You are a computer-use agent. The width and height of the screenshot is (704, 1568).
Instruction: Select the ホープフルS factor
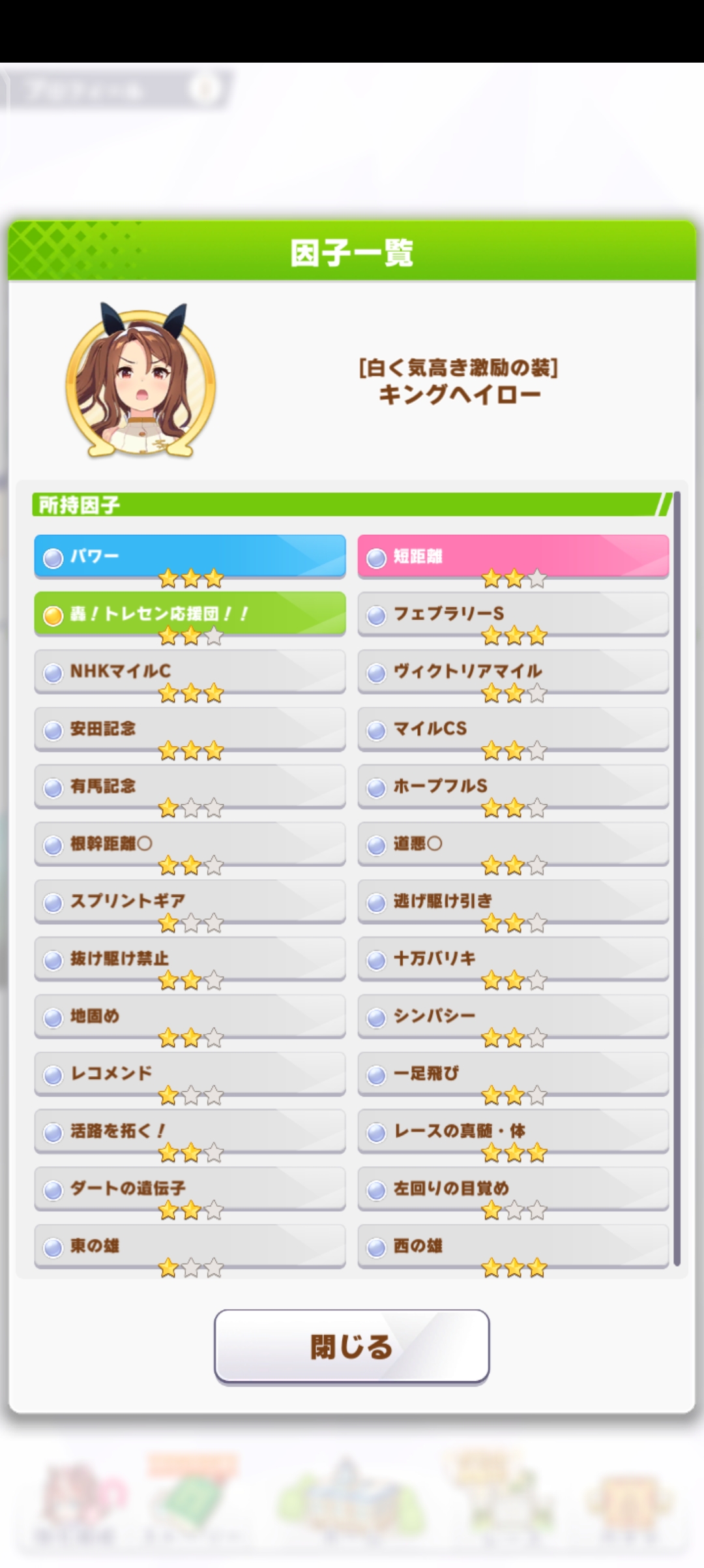click(x=513, y=786)
